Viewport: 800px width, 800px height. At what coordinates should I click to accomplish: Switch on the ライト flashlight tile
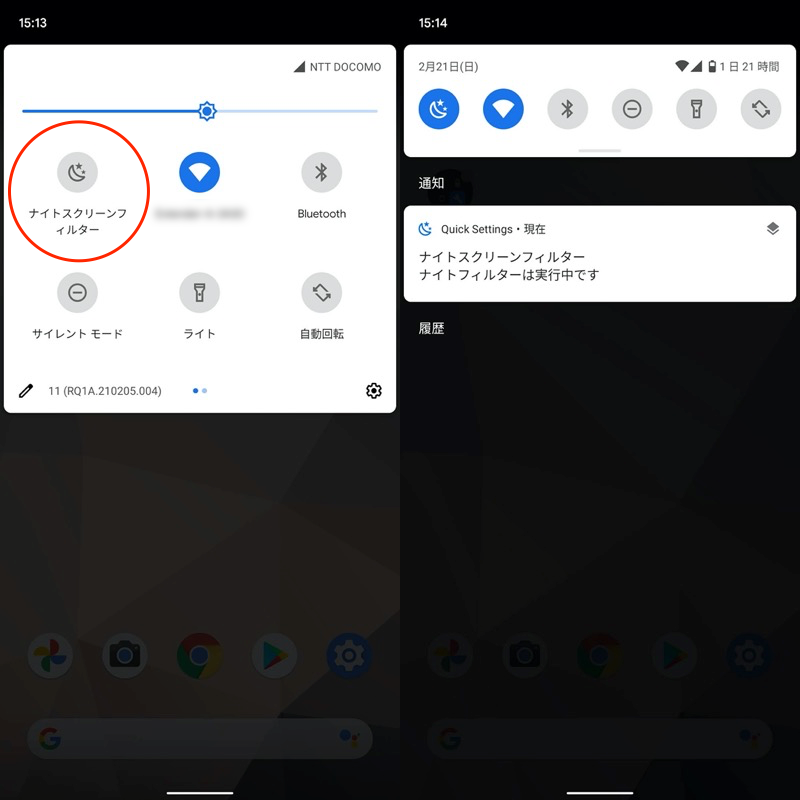[x=199, y=293]
